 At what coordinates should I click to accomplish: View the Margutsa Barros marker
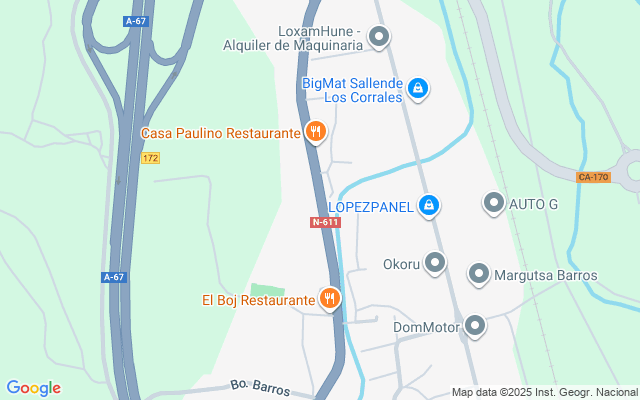tap(479, 274)
